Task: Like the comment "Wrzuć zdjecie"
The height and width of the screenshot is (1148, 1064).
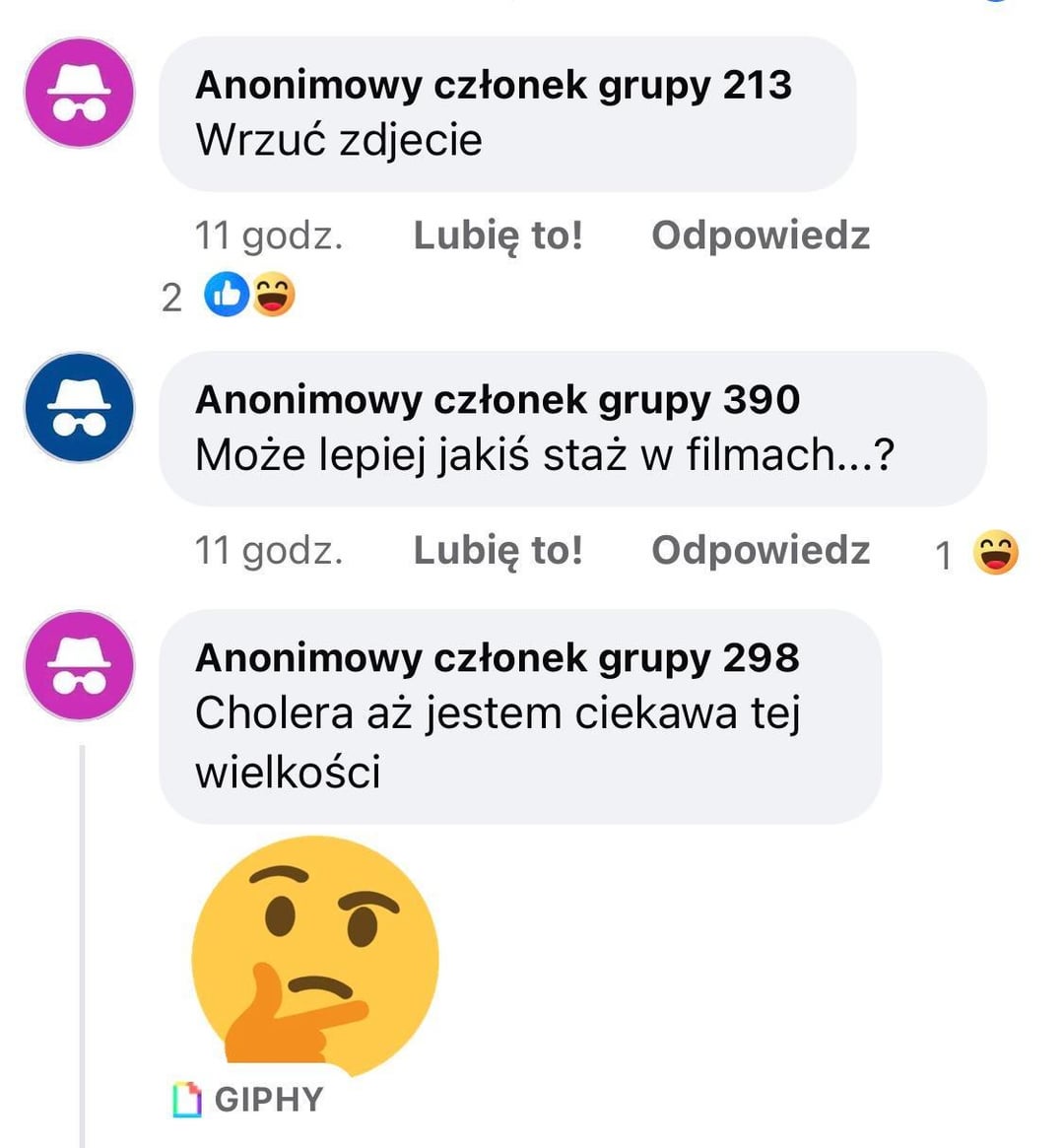Action: pyautogui.click(x=498, y=236)
